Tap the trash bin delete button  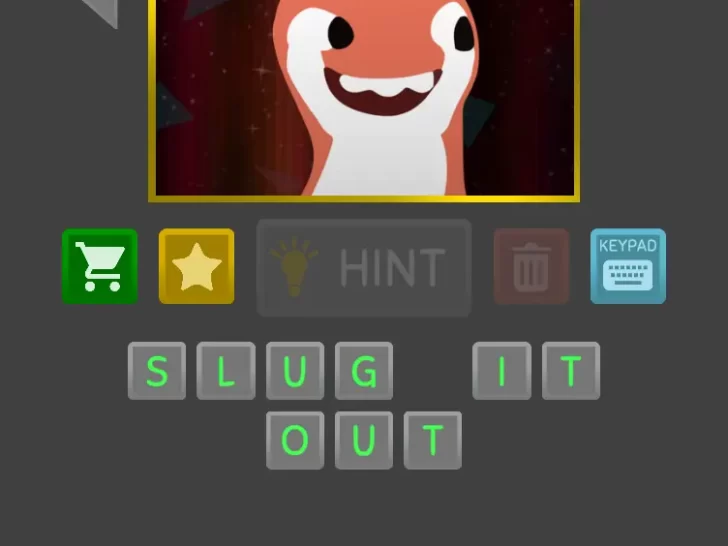point(531,266)
